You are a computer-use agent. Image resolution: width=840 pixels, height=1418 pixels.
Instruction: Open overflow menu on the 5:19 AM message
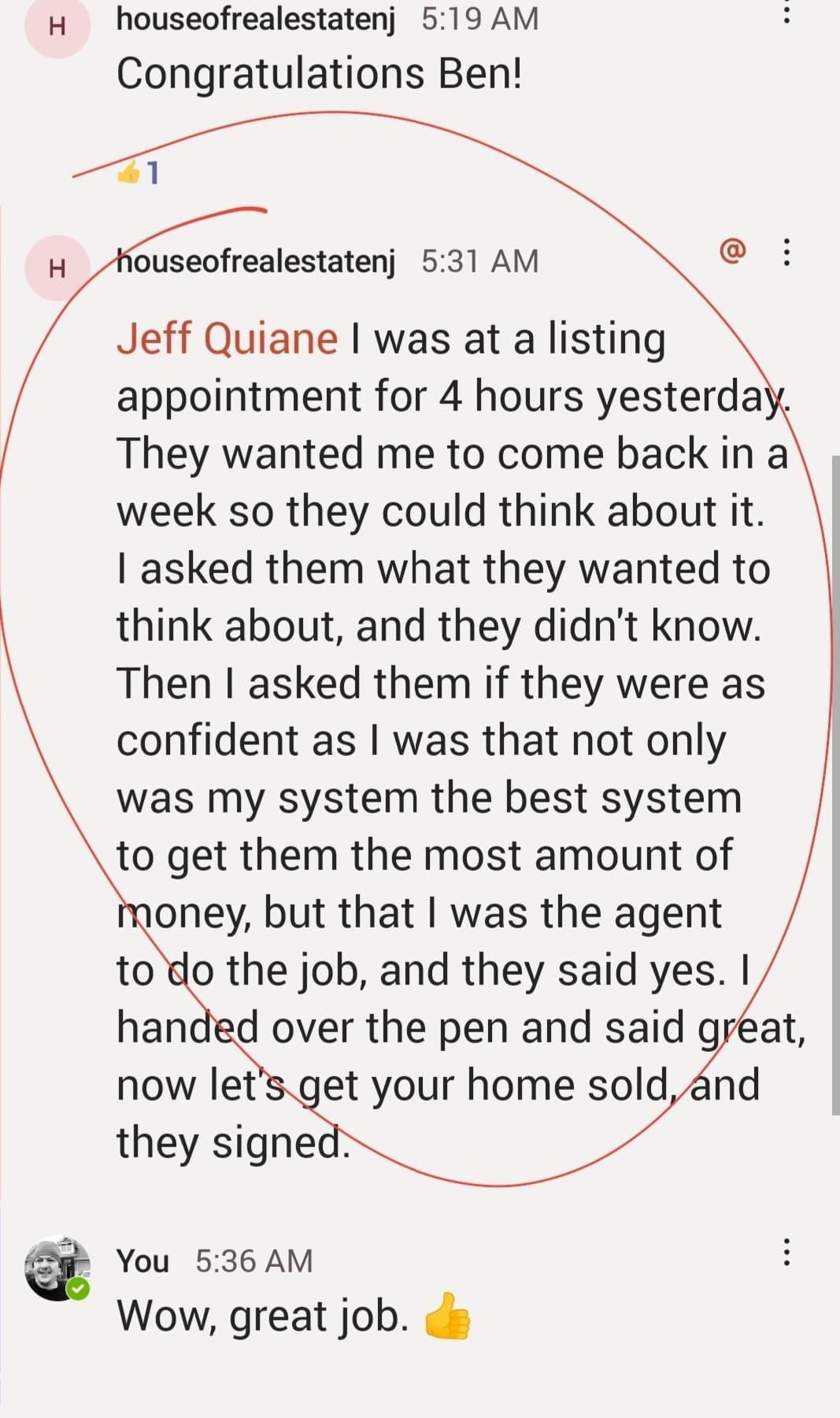coord(785,11)
